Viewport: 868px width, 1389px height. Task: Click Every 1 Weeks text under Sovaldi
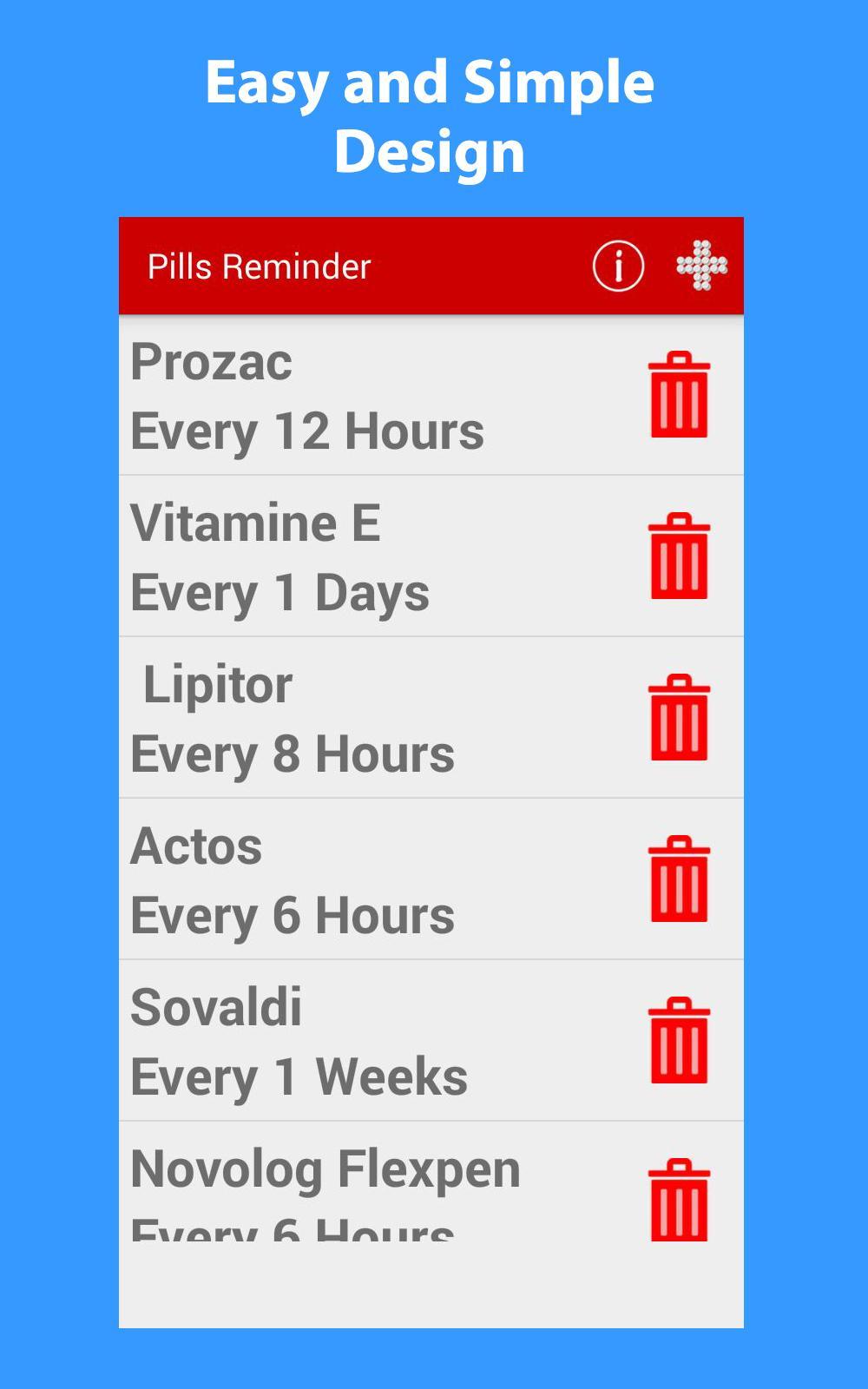(299, 1076)
